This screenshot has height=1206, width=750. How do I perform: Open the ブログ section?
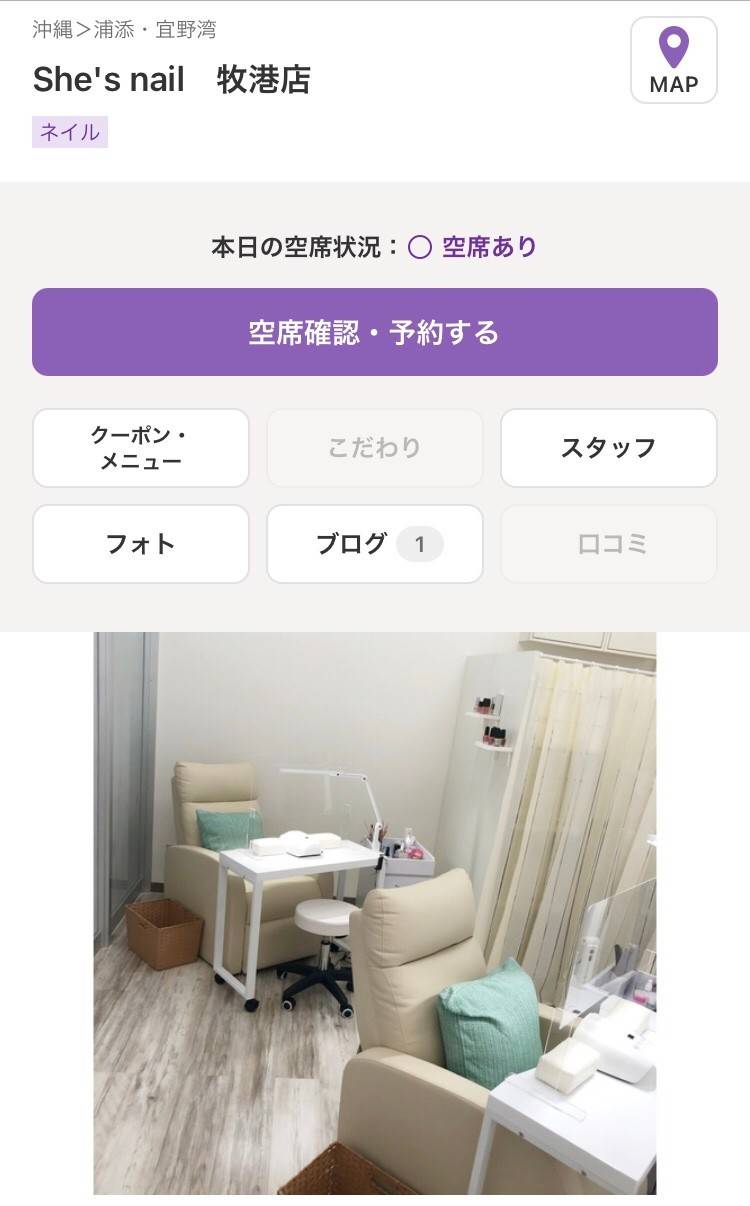[374, 544]
